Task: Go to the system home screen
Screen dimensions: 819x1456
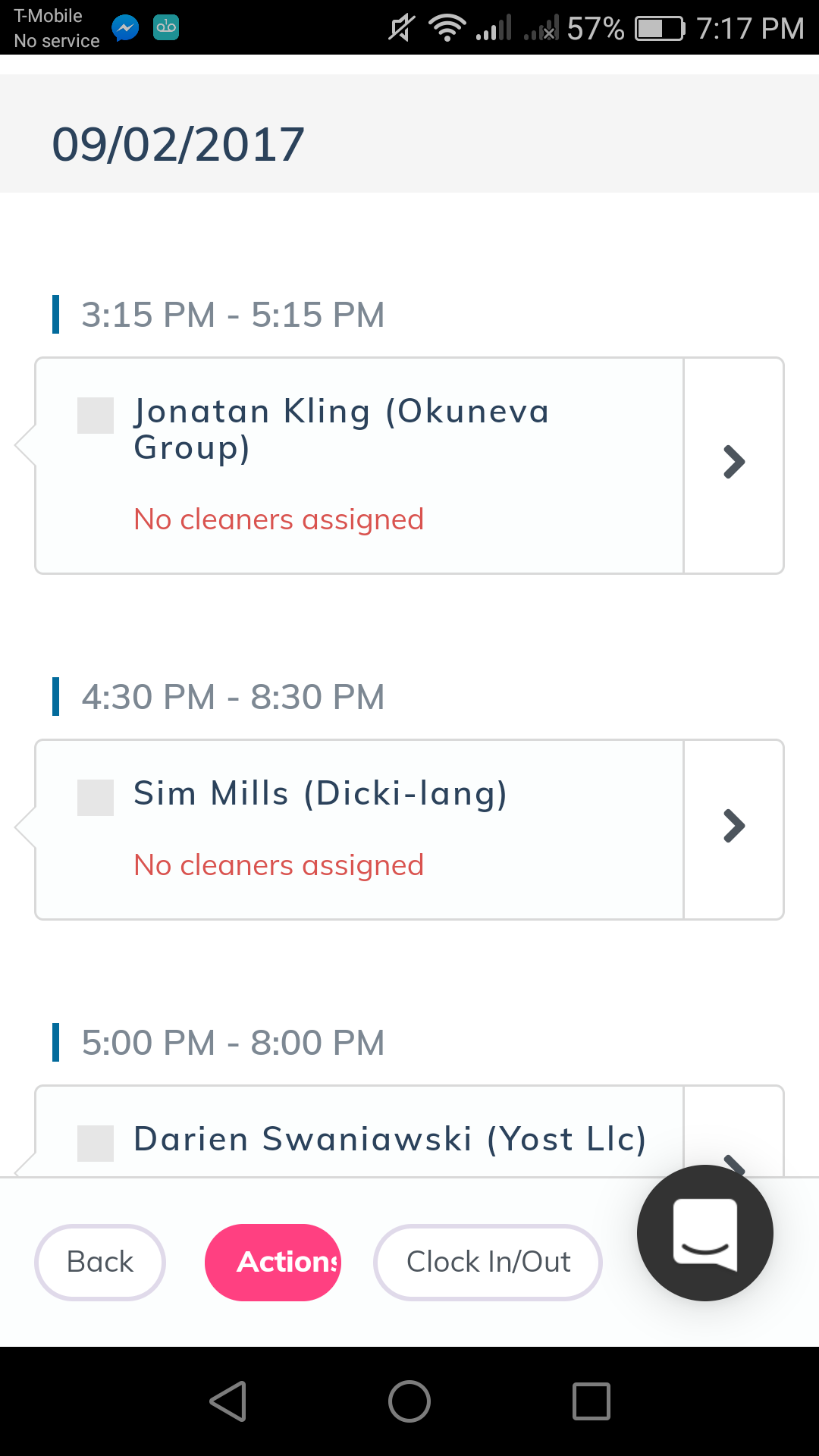Action: 409,1401
